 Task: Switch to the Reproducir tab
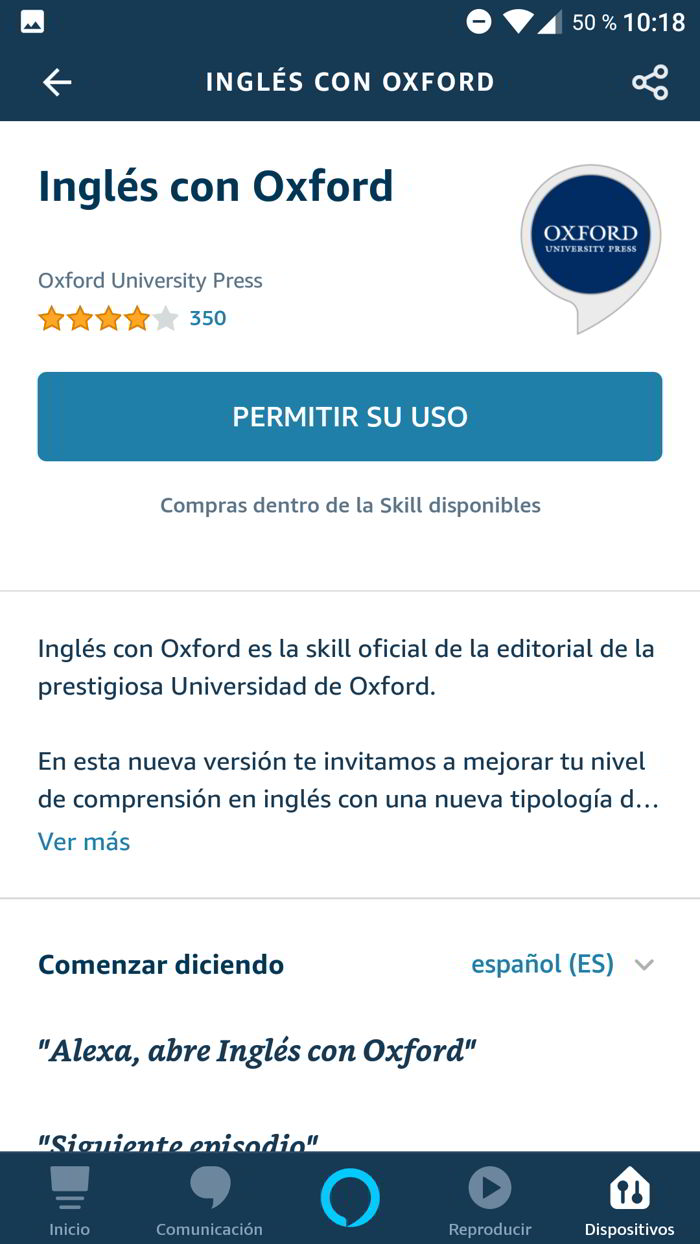click(x=490, y=1200)
